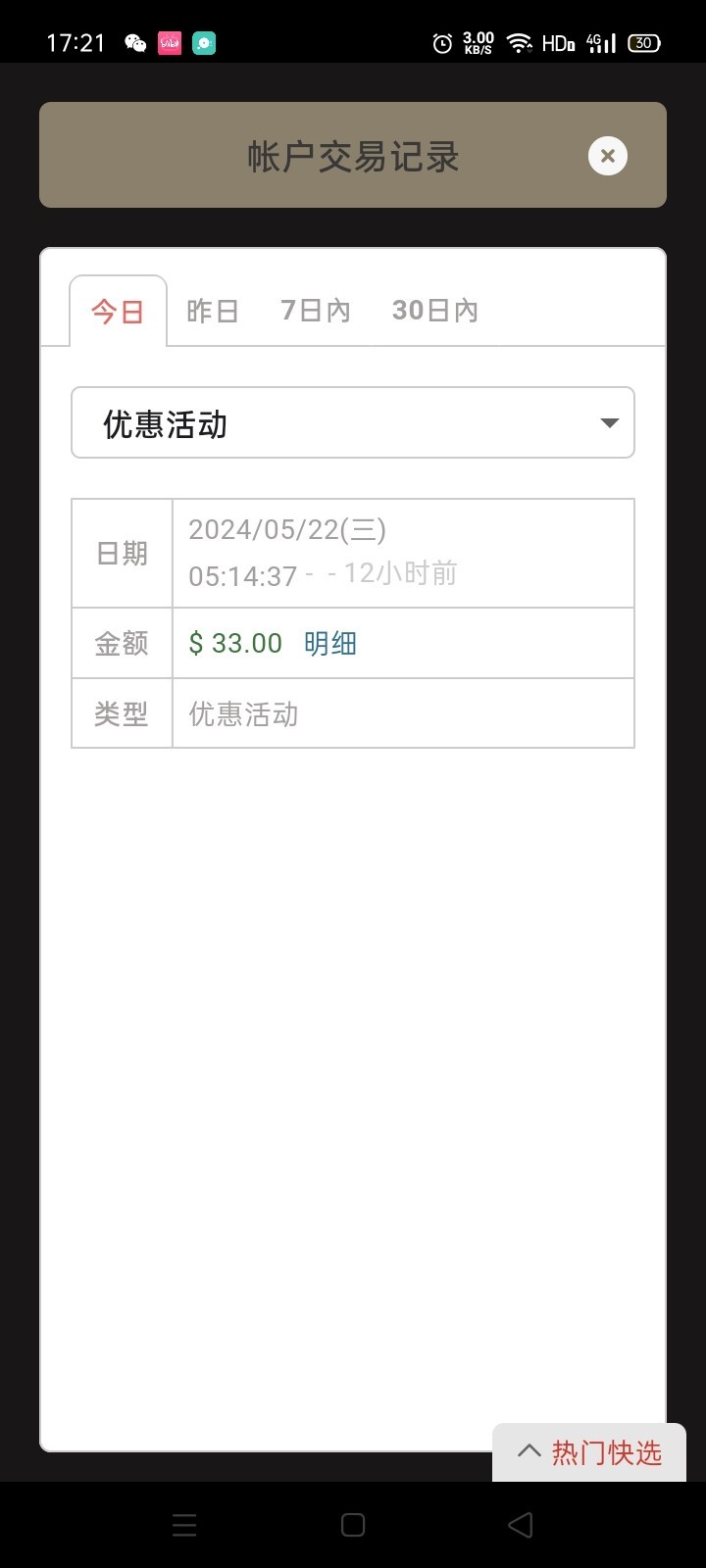Close the 帐户交易记录 dialog
Screen dimensions: 706x1568
tap(607, 156)
